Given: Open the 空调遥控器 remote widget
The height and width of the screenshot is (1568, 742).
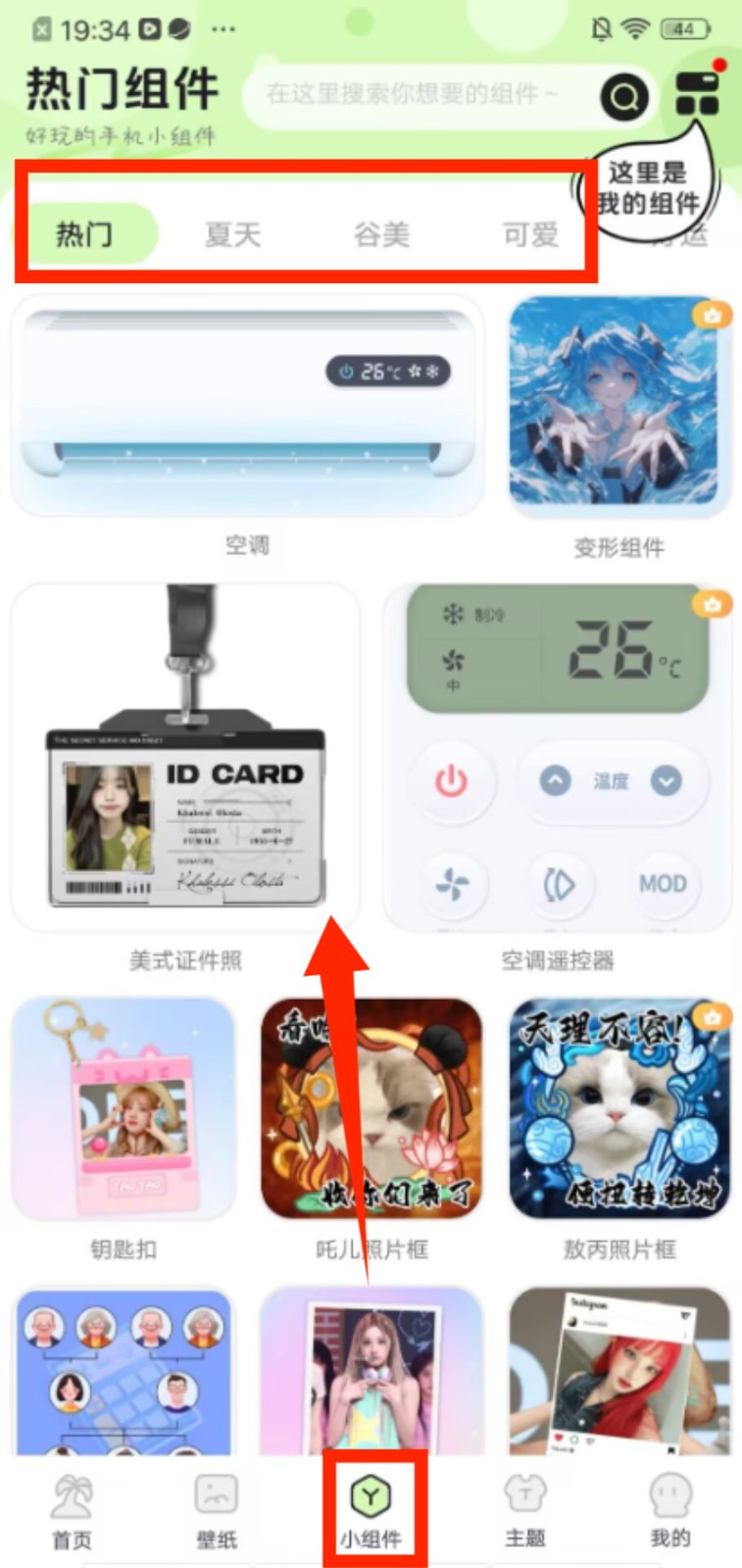Looking at the screenshot, I should 557,758.
